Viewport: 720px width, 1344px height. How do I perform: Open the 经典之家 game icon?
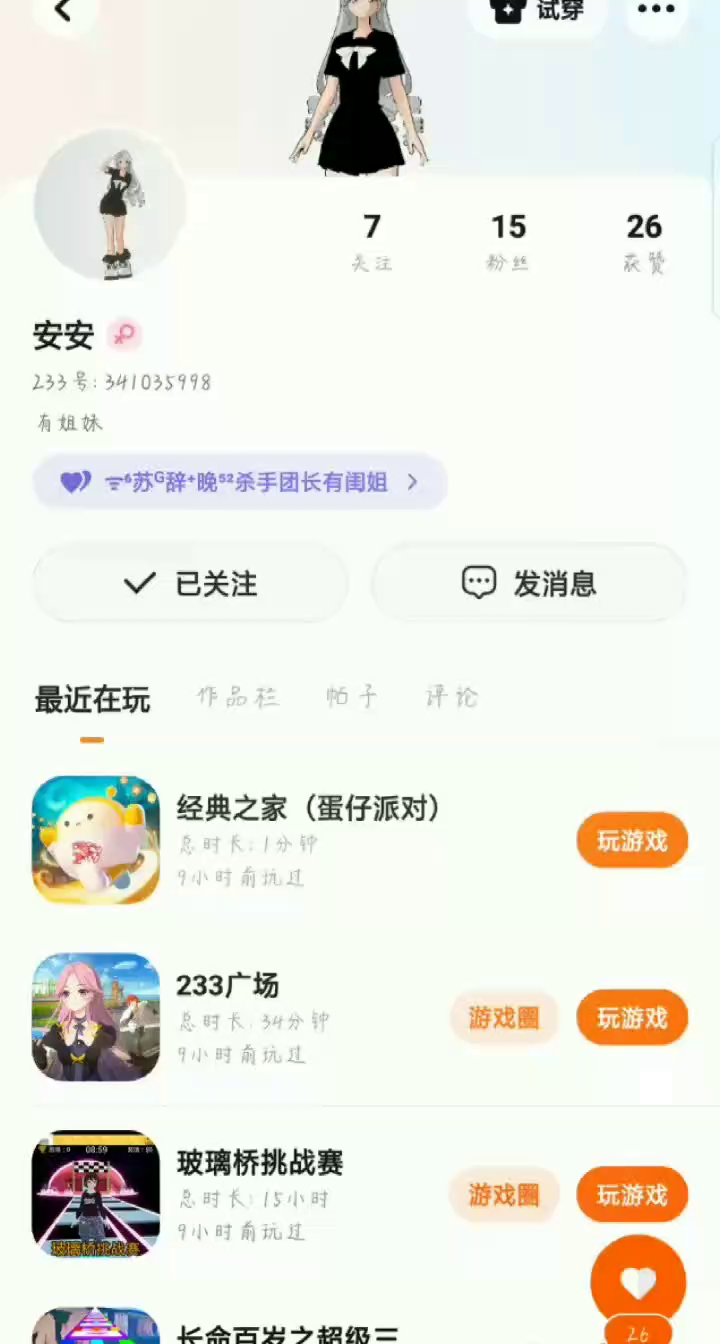point(96,840)
